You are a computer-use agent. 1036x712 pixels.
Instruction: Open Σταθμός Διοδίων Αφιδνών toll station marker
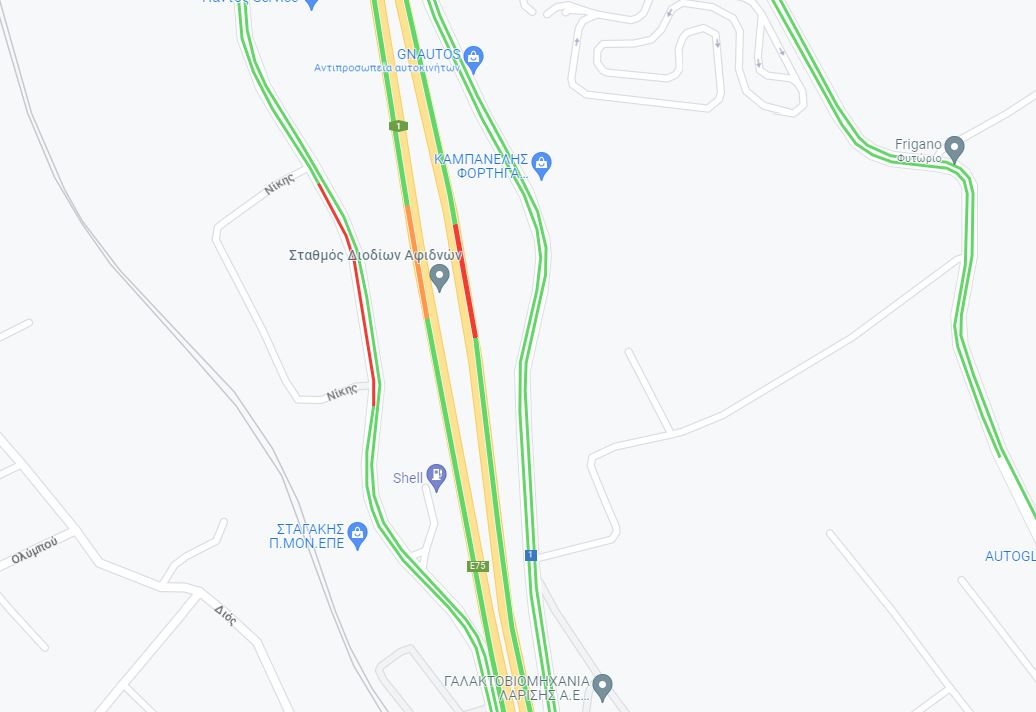[439, 276]
